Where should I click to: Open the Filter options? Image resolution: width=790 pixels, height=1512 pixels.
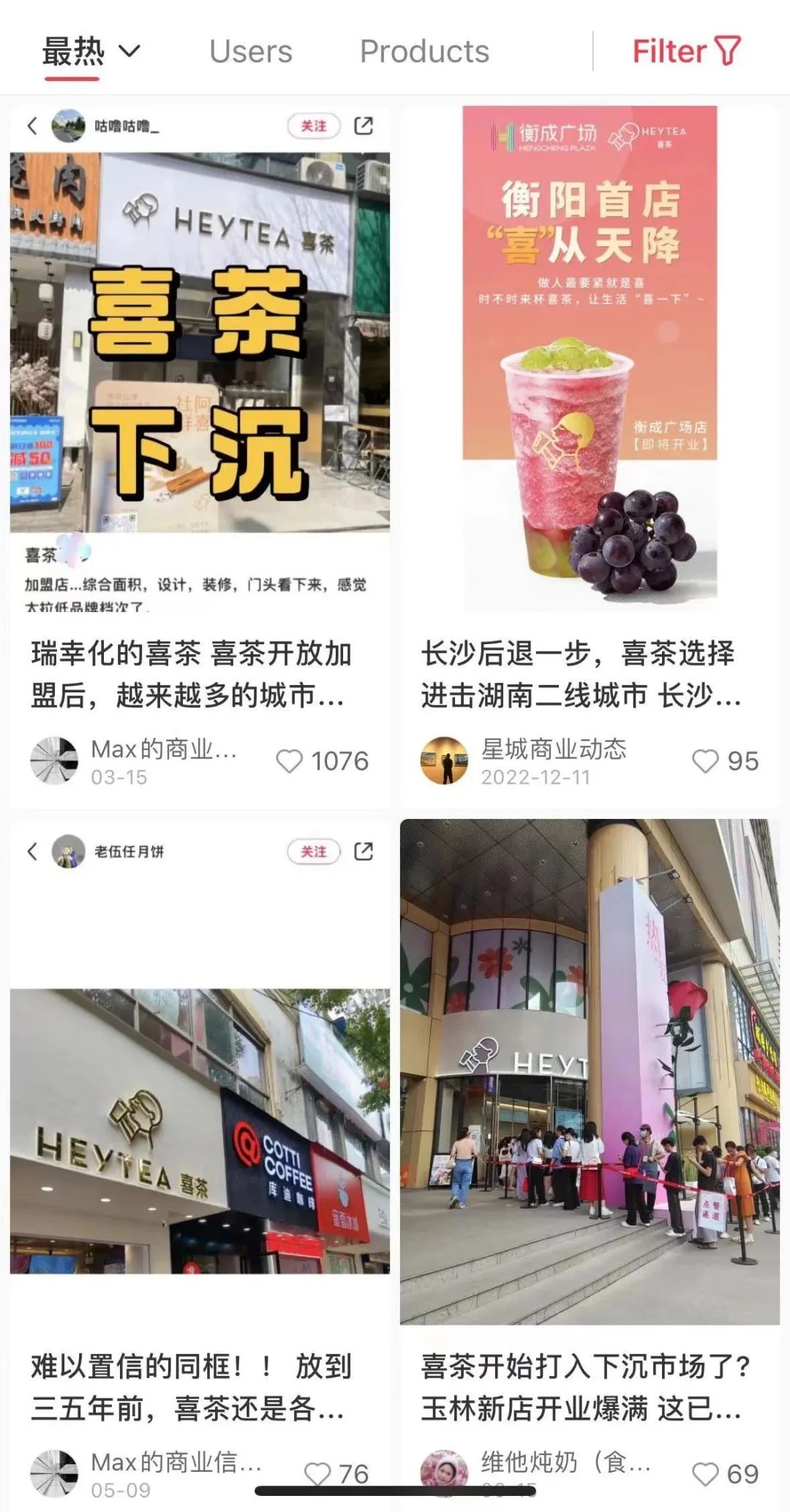[686, 52]
